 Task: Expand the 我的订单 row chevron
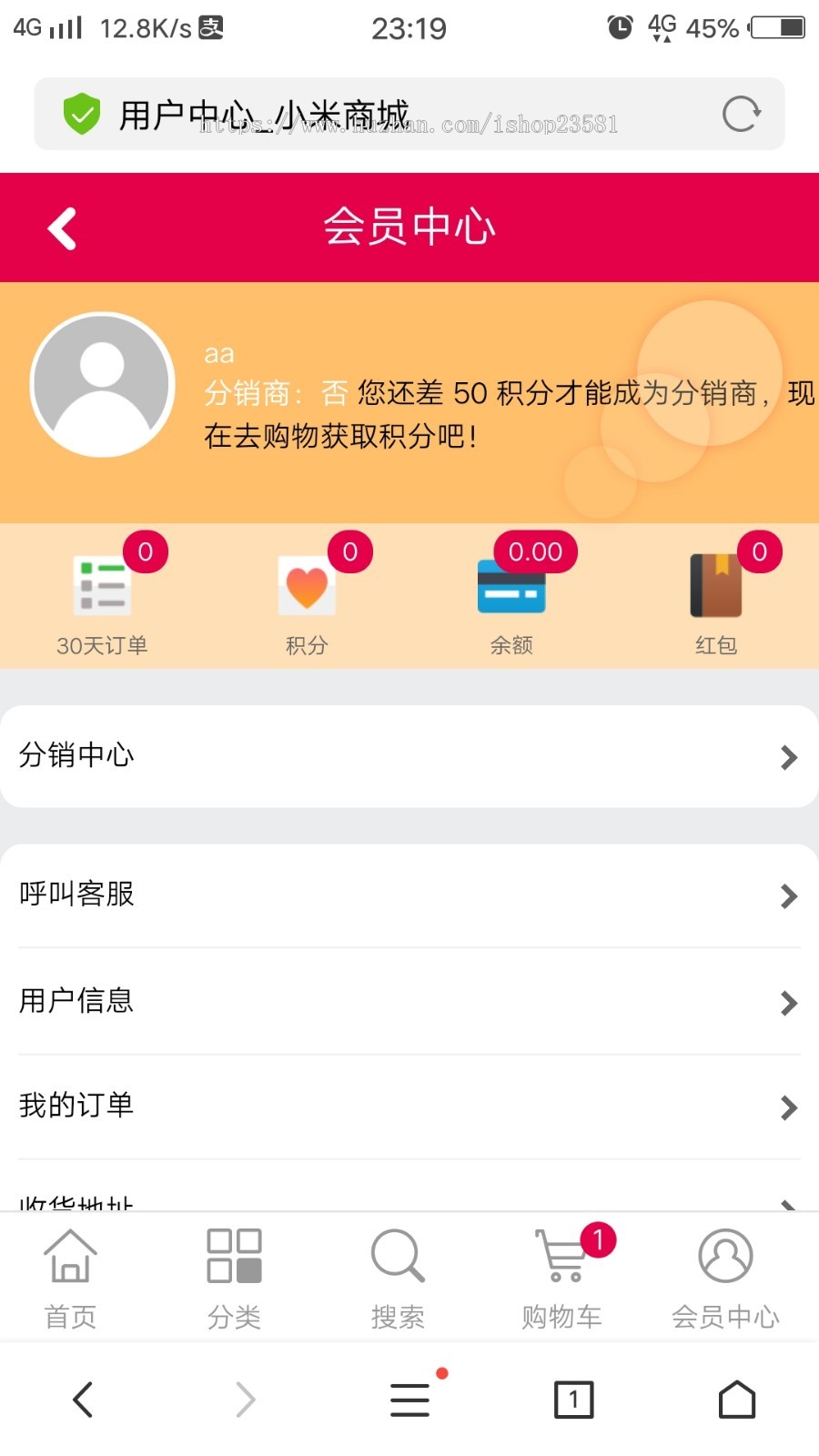788,1107
